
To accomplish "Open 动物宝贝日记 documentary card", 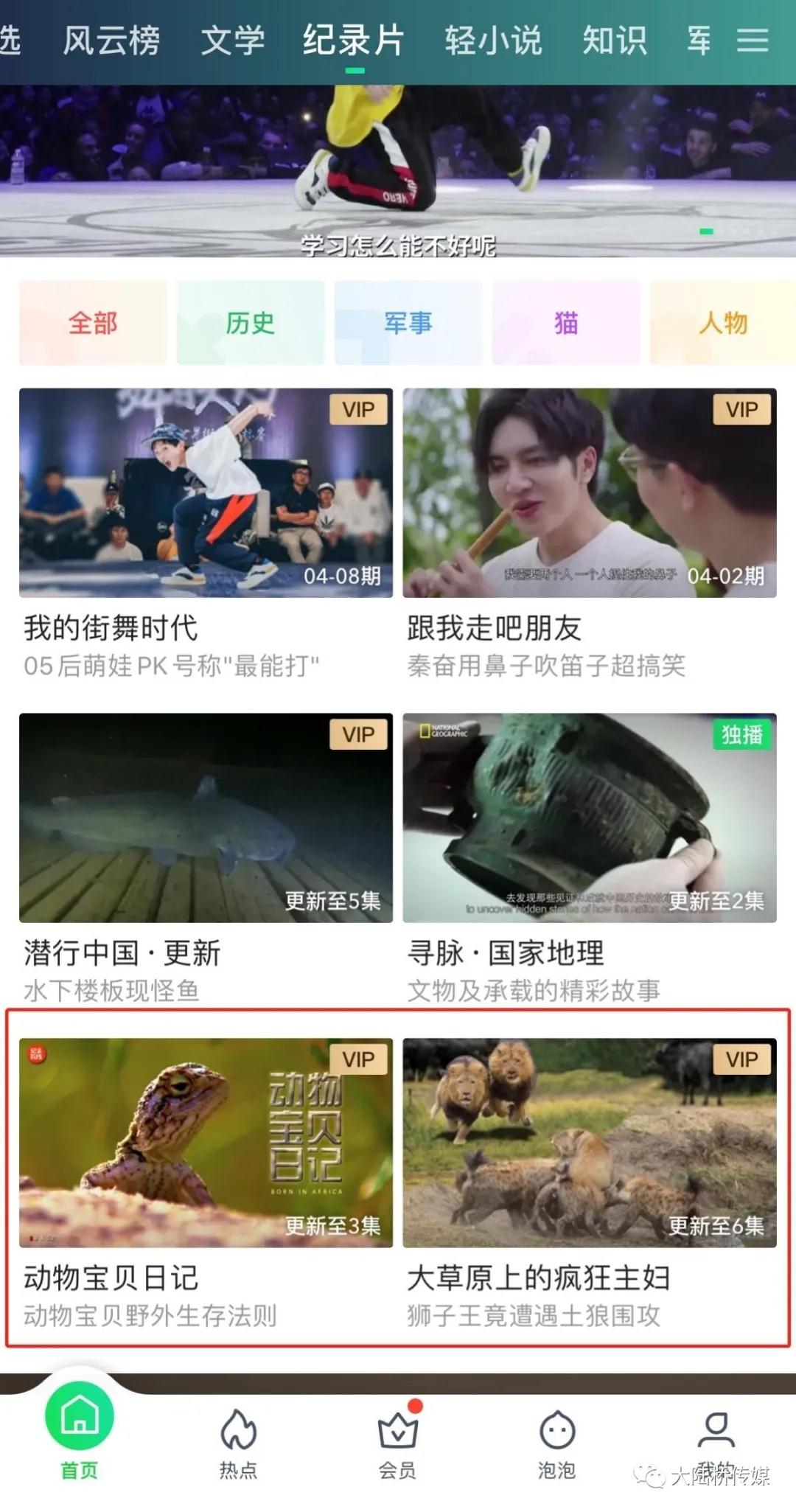I will 206,1143.
